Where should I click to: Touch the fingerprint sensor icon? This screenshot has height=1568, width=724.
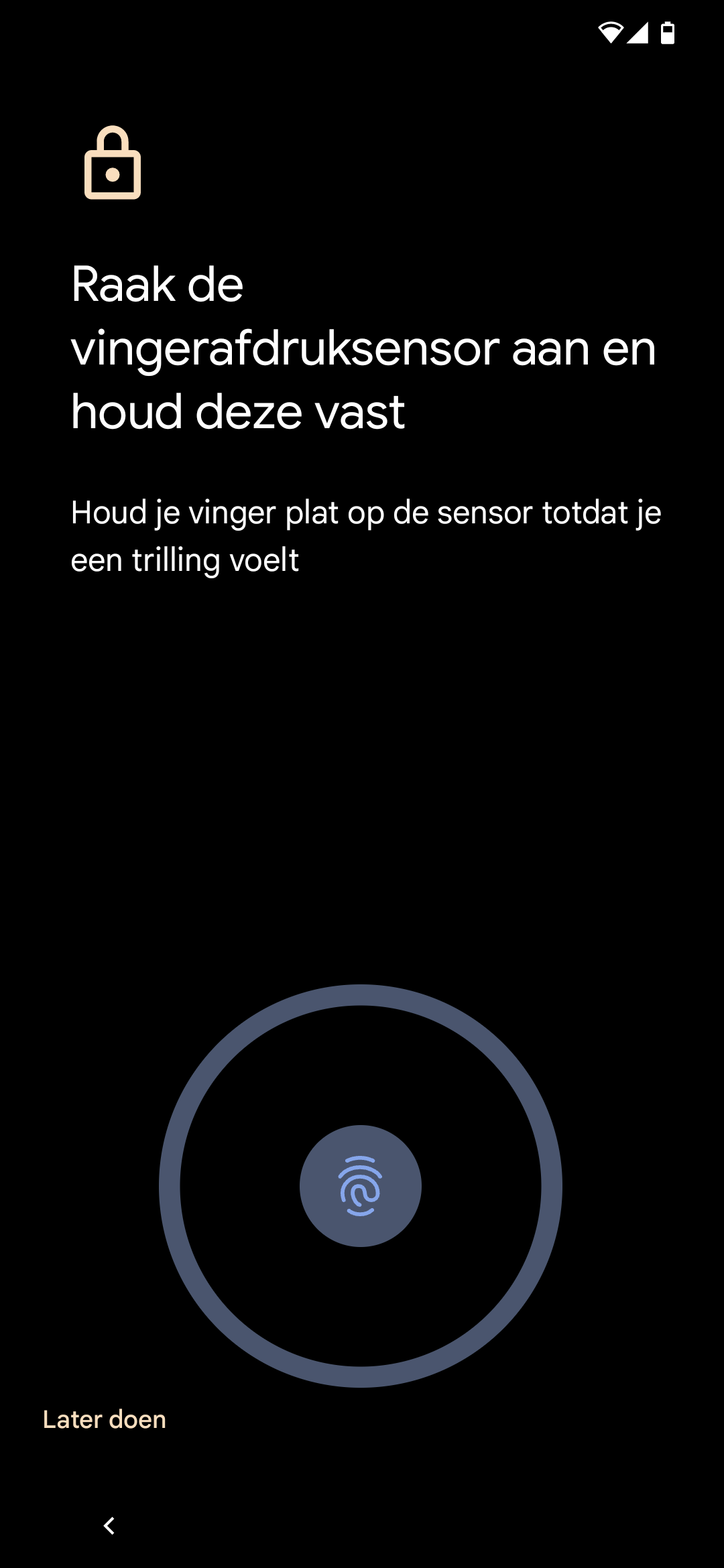(x=361, y=1185)
